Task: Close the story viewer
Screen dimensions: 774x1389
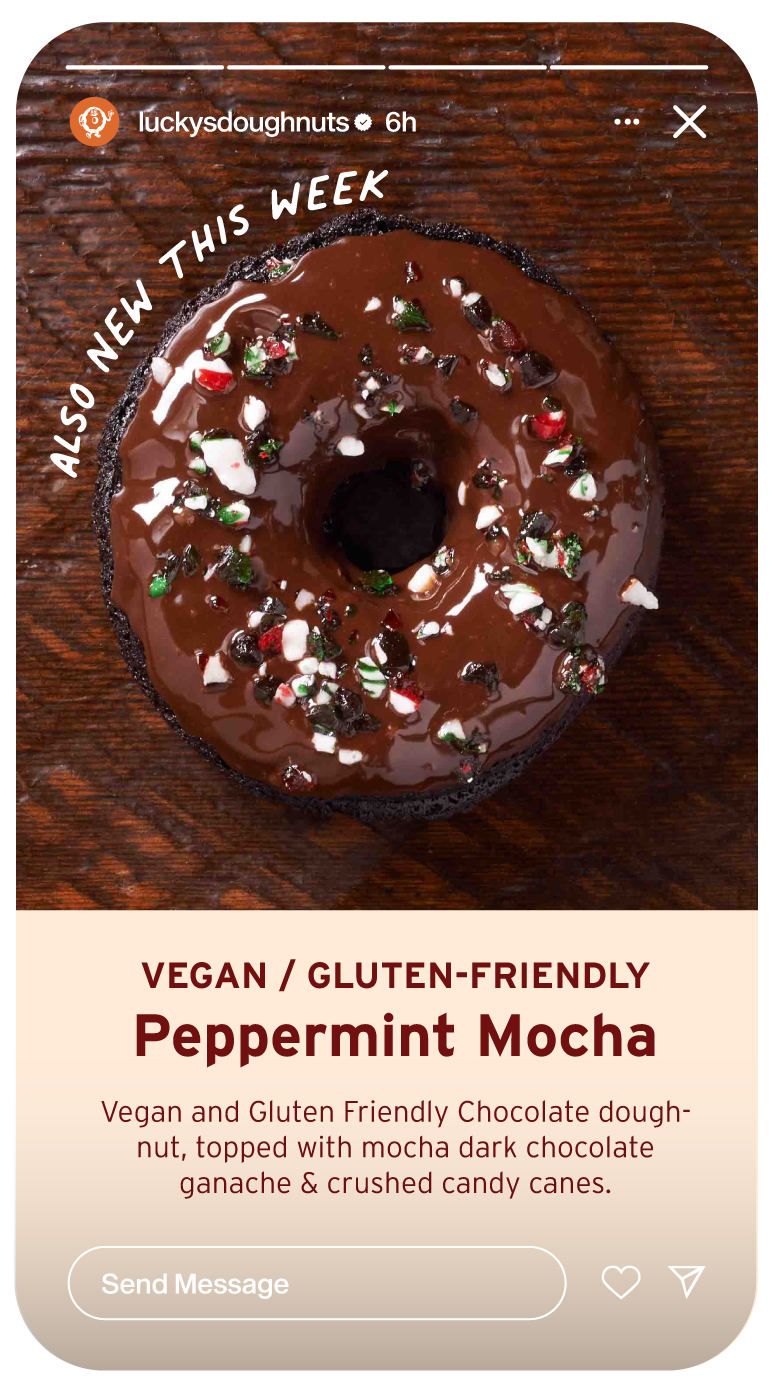Action: pos(689,122)
